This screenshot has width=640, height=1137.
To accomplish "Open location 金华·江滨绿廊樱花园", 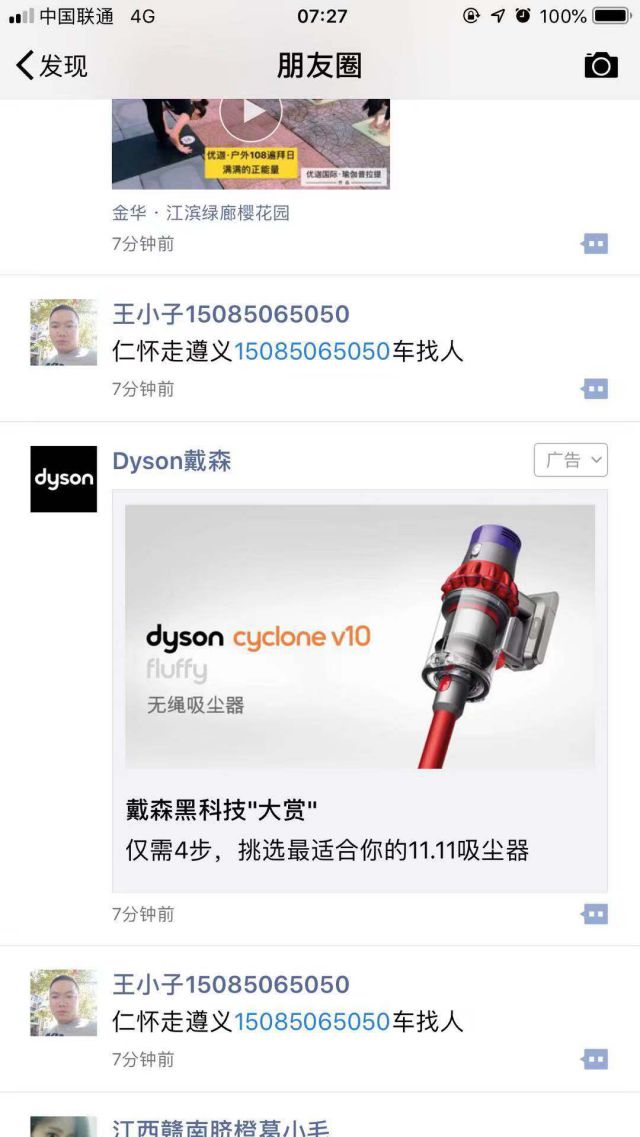I will click(200, 213).
